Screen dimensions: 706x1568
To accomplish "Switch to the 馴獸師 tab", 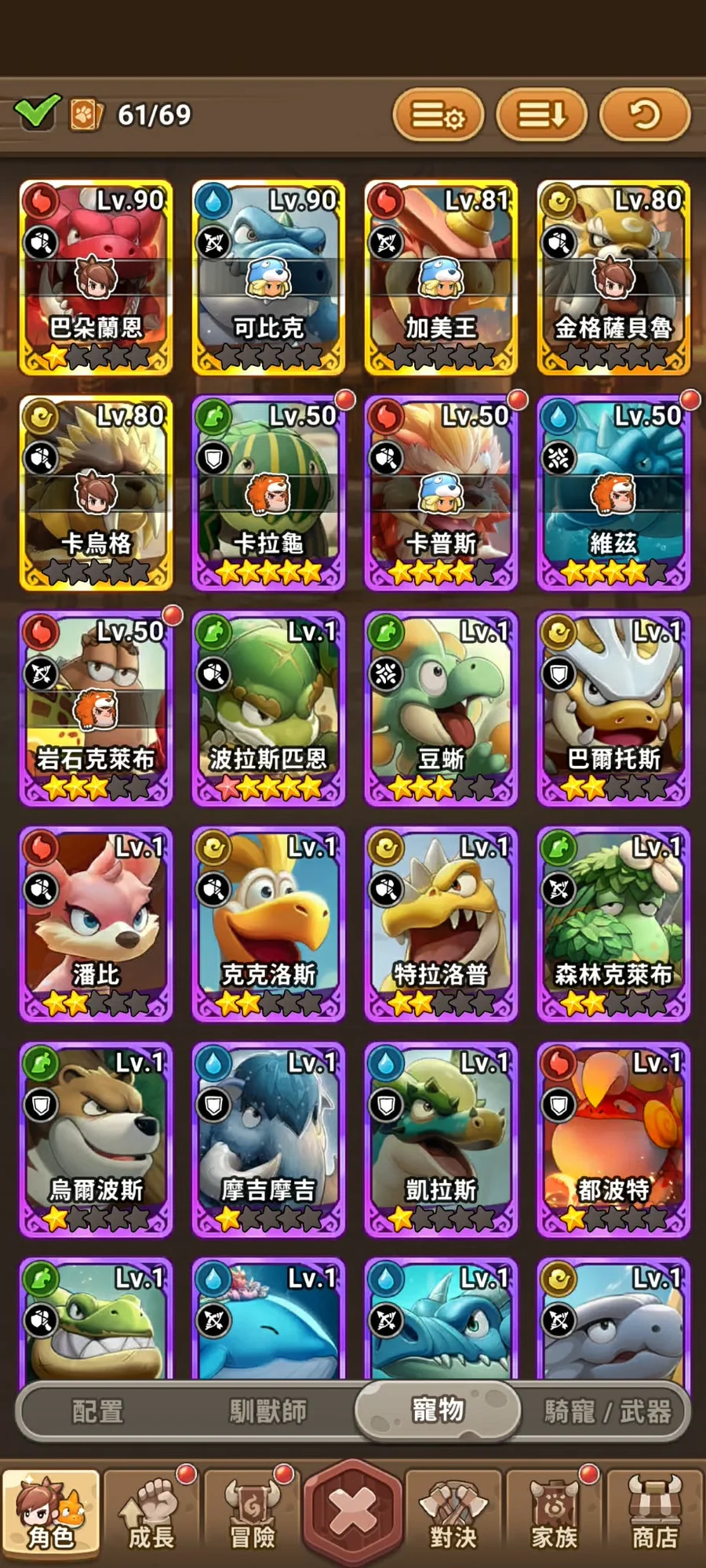I will [267, 1411].
